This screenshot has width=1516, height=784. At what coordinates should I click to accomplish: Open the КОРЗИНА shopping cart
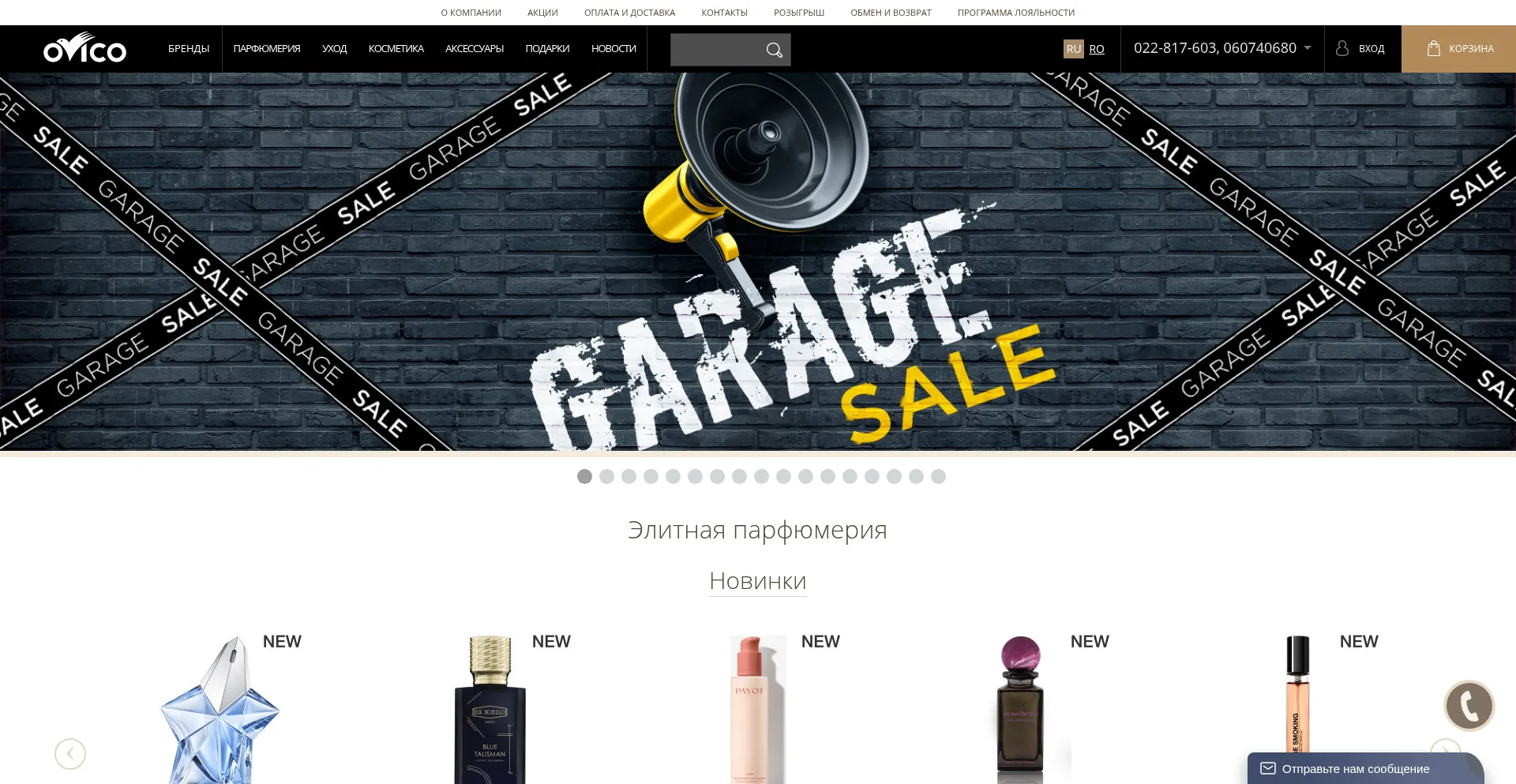1459,49
